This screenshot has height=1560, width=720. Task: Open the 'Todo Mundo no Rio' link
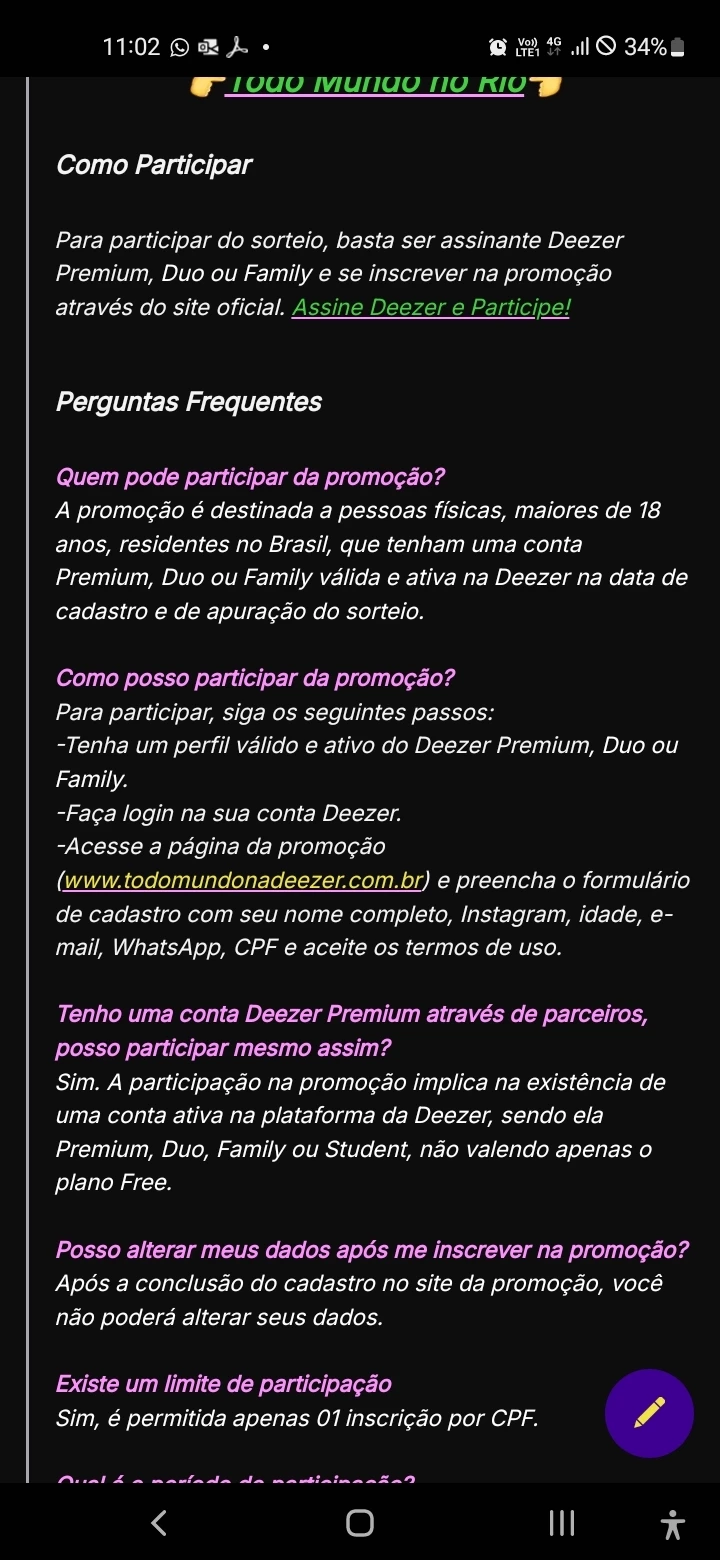(x=376, y=84)
